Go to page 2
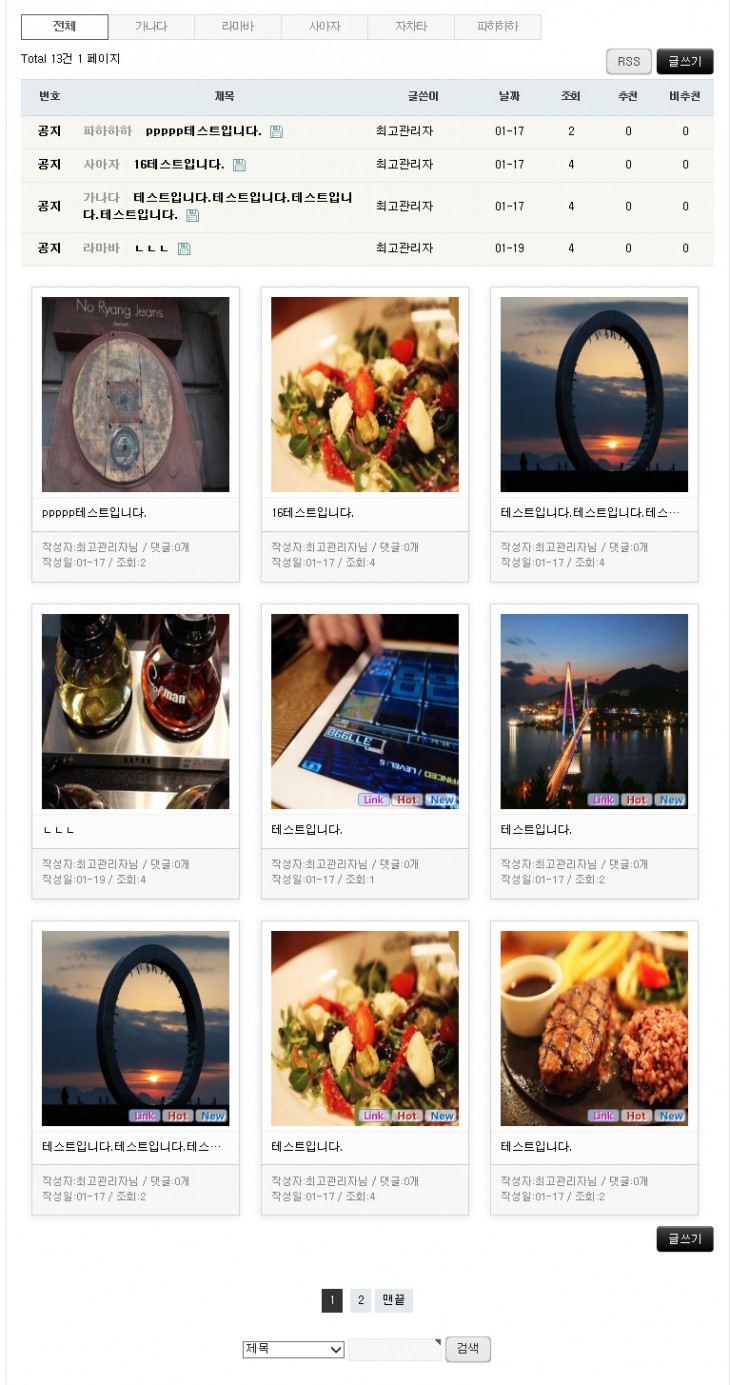The width and height of the screenshot is (730, 1385). 361,1301
